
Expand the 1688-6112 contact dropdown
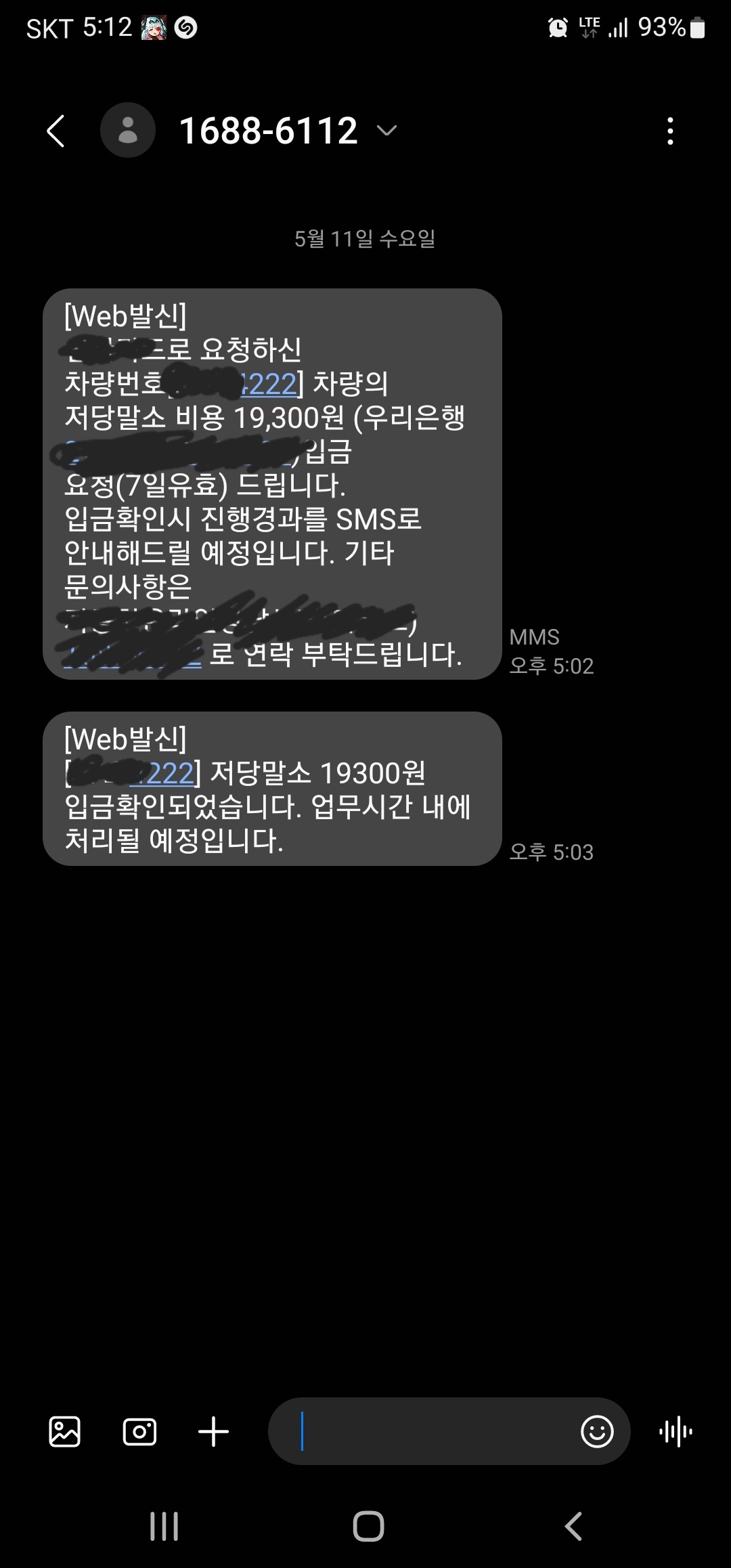point(386,130)
